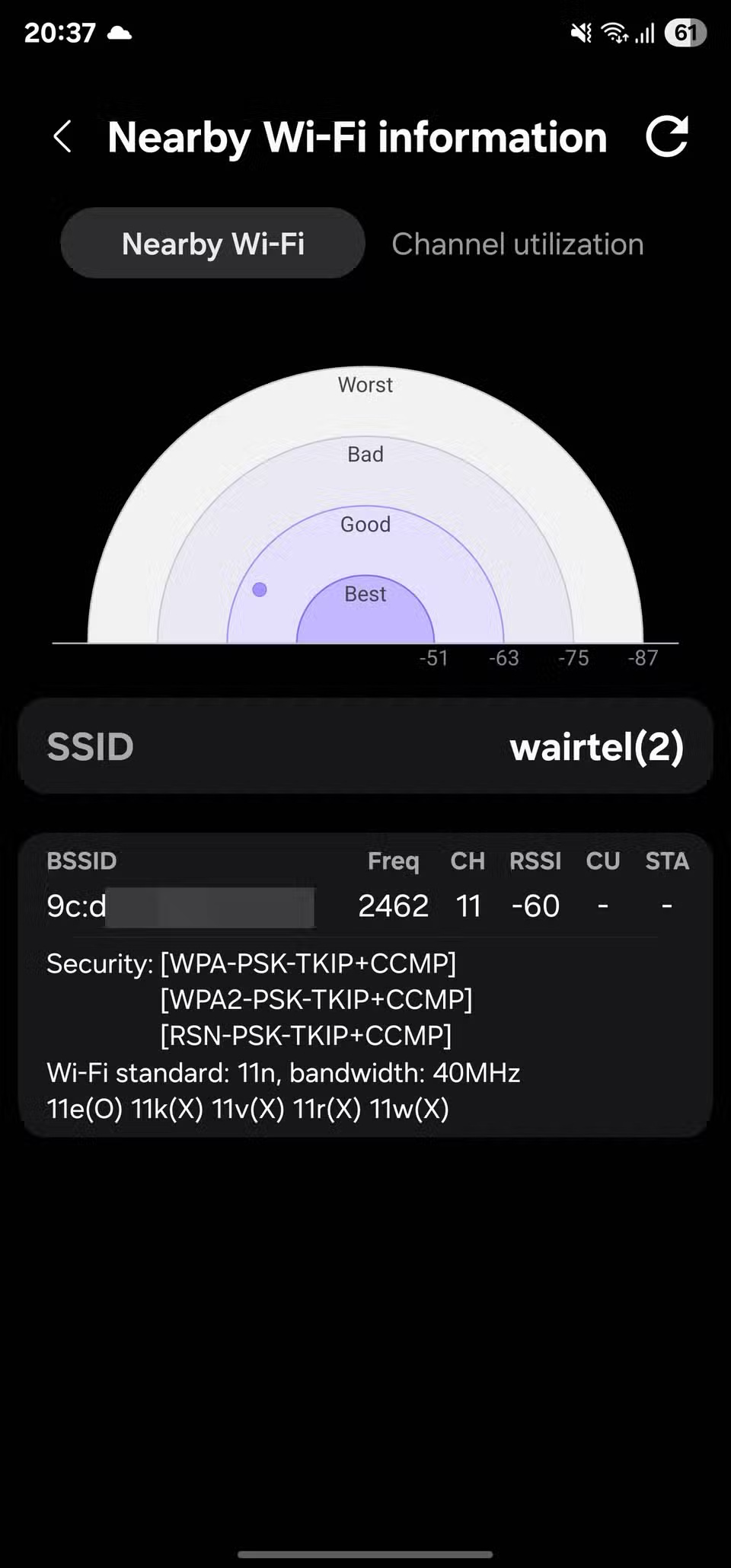Tap the battery indicator showing 61

click(684, 33)
